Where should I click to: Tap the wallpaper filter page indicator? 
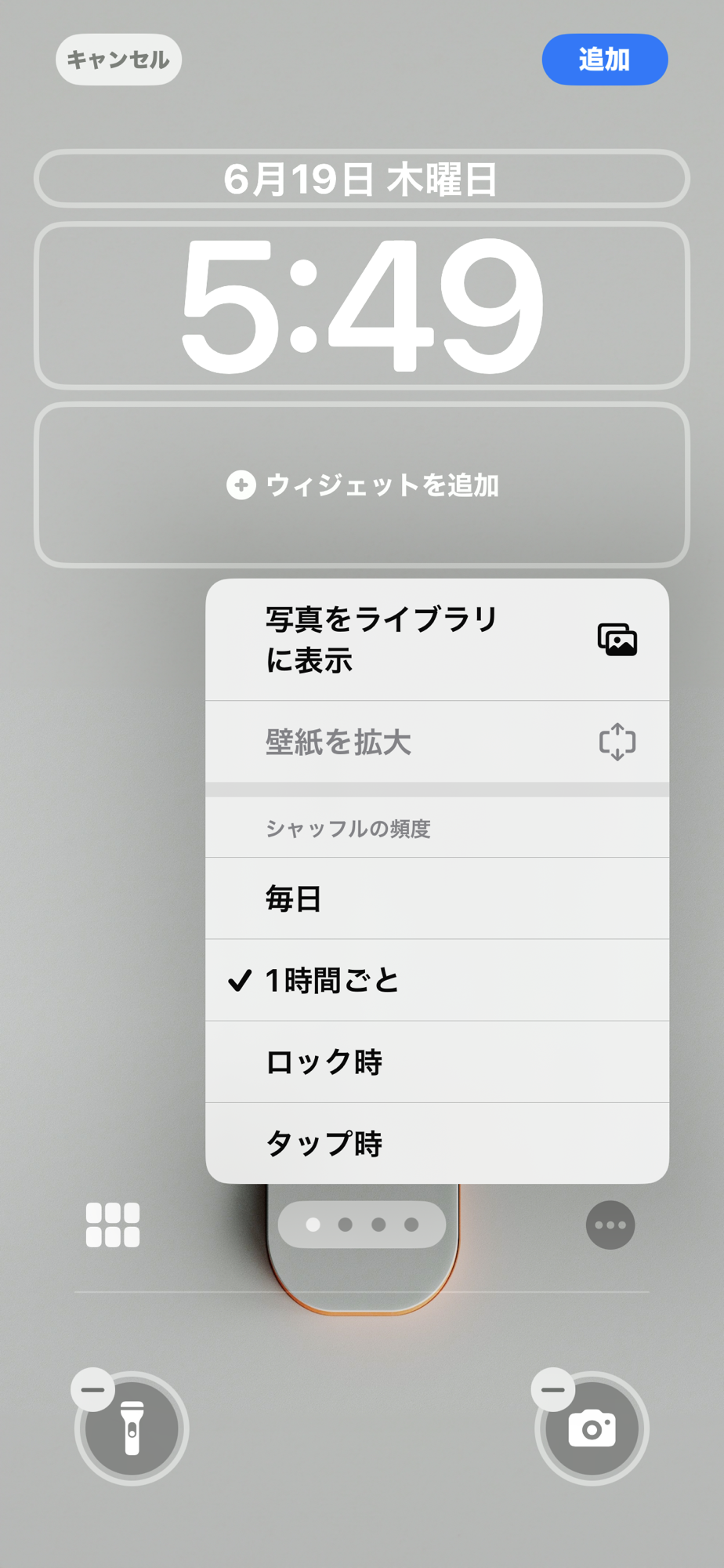pos(362,1225)
